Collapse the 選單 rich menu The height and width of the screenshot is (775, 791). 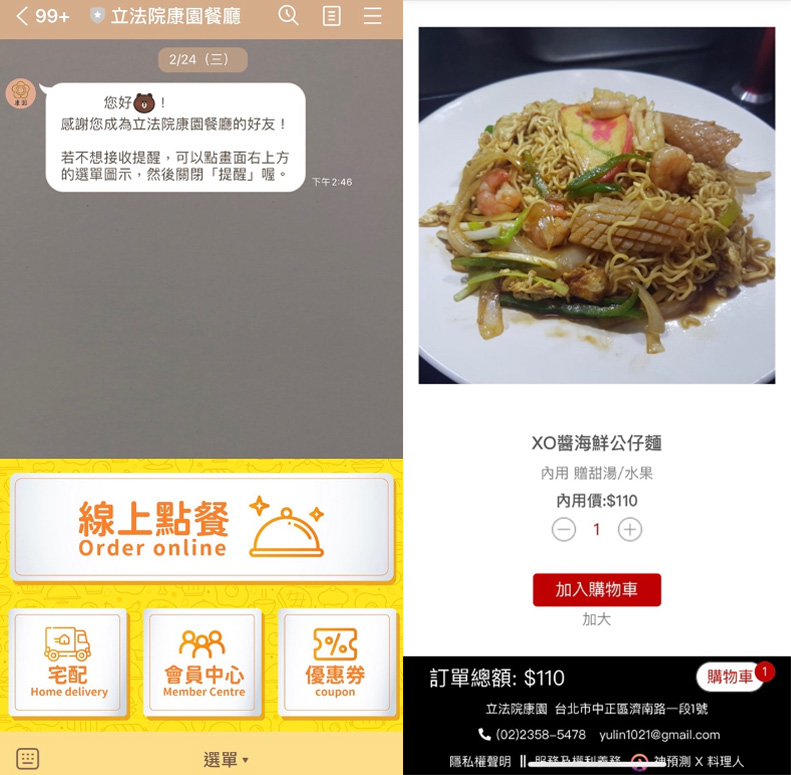click(x=225, y=760)
